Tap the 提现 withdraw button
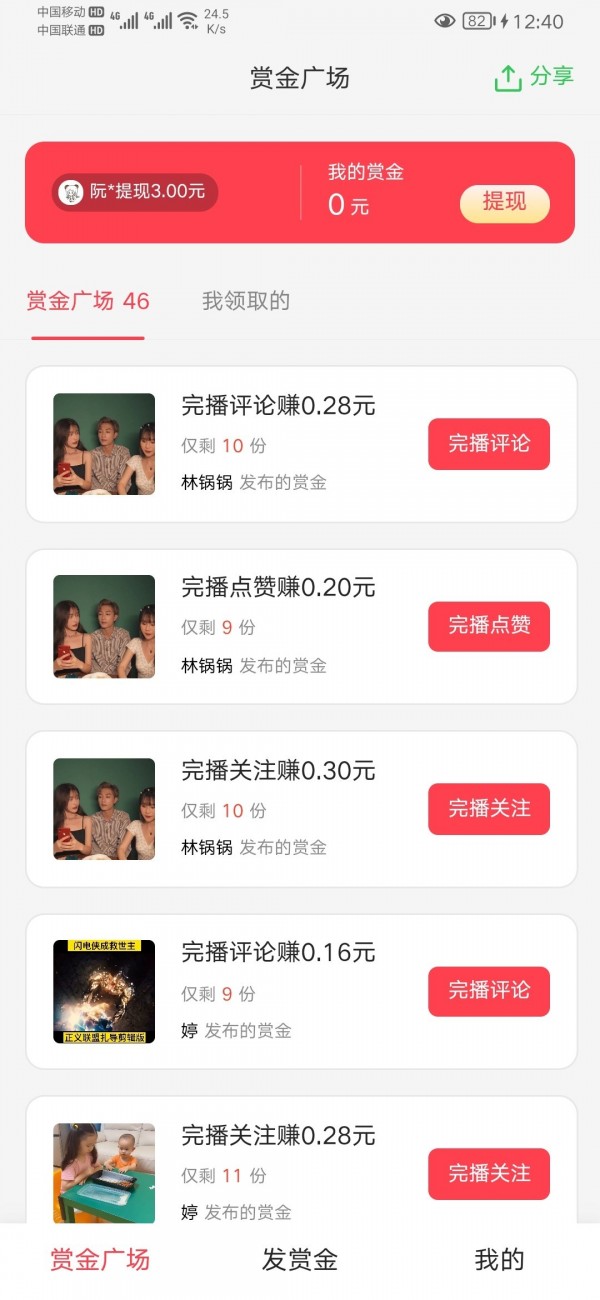 [504, 203]
